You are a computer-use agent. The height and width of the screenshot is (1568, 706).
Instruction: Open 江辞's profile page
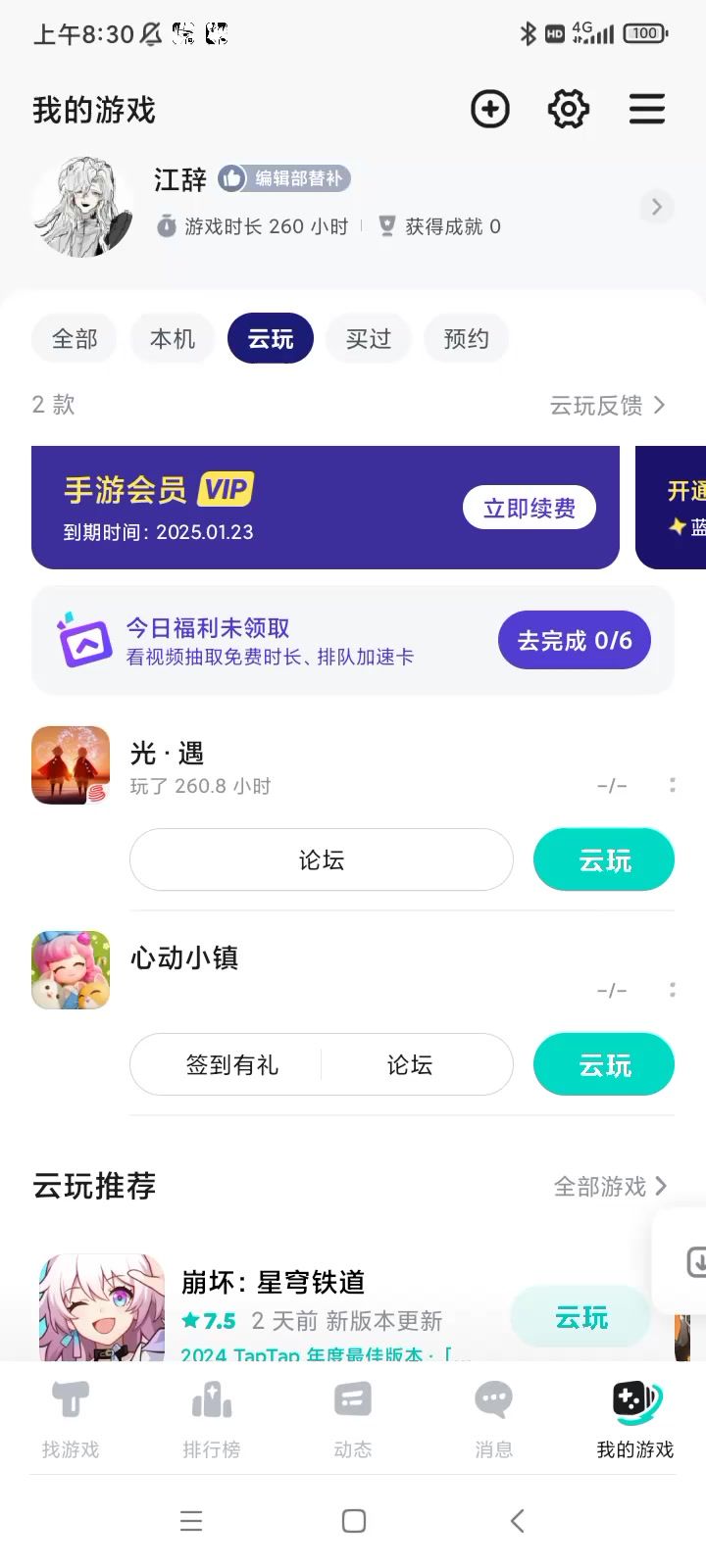pos(656,207)
